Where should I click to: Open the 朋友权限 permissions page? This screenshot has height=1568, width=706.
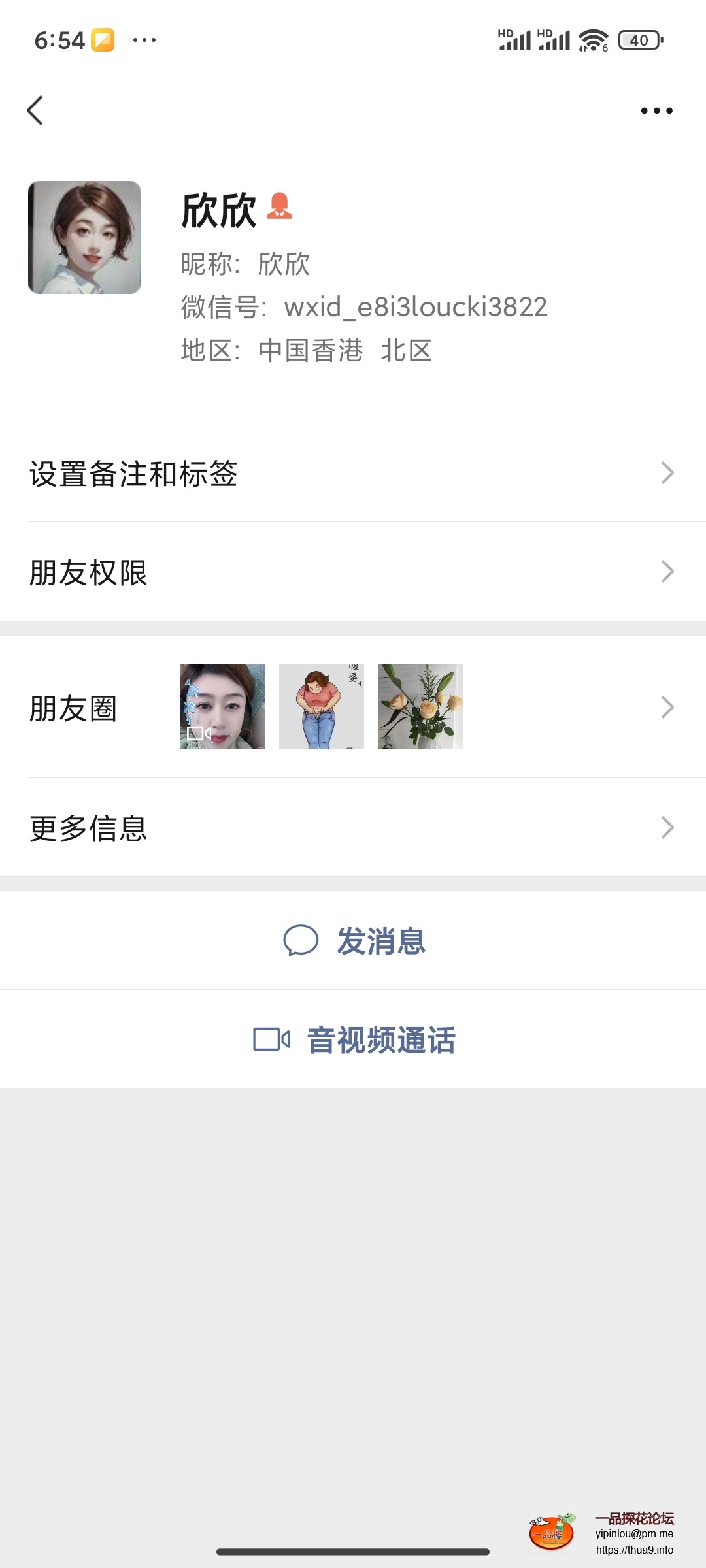353,572
